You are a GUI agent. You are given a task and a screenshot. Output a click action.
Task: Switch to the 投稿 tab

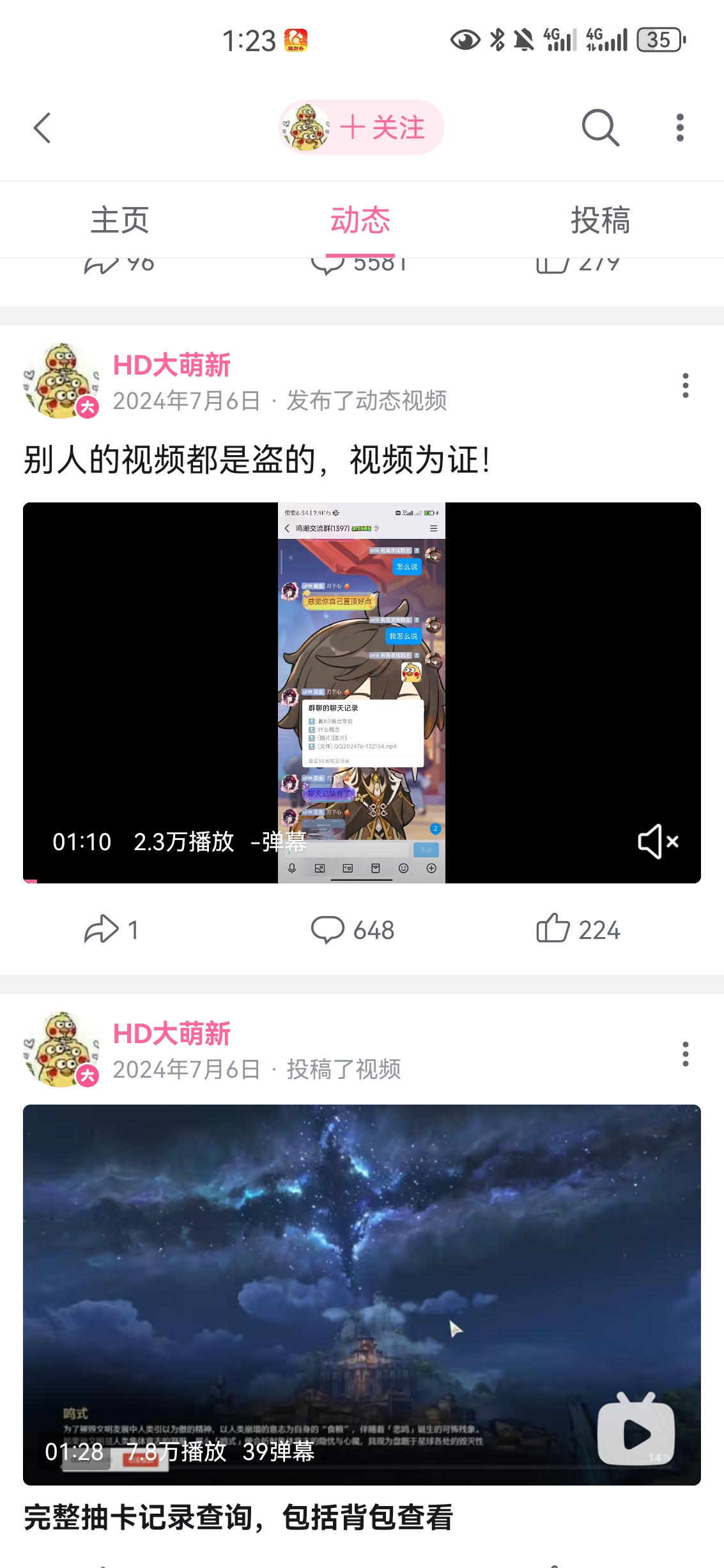[x=600, y=220]
